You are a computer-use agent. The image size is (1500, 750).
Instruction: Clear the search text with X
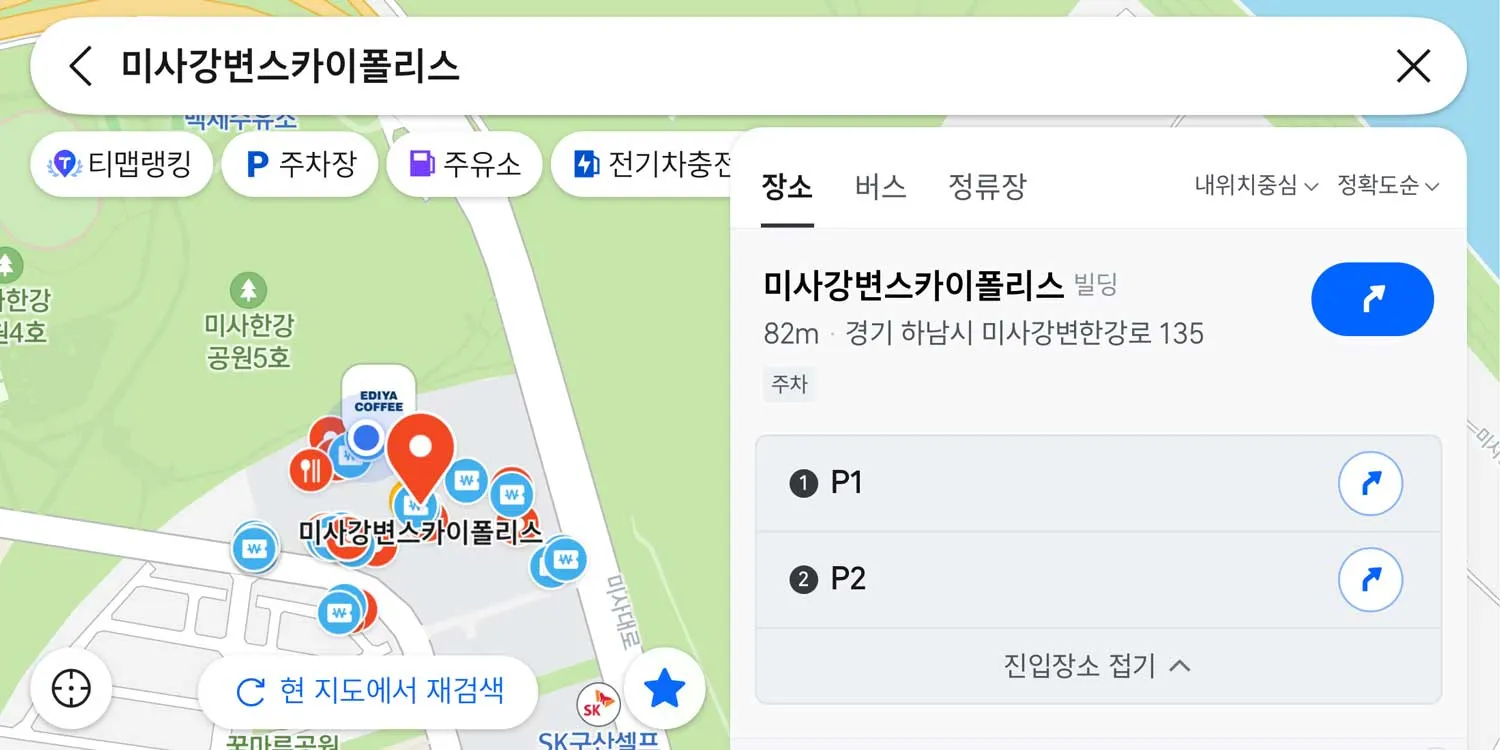1413,67
